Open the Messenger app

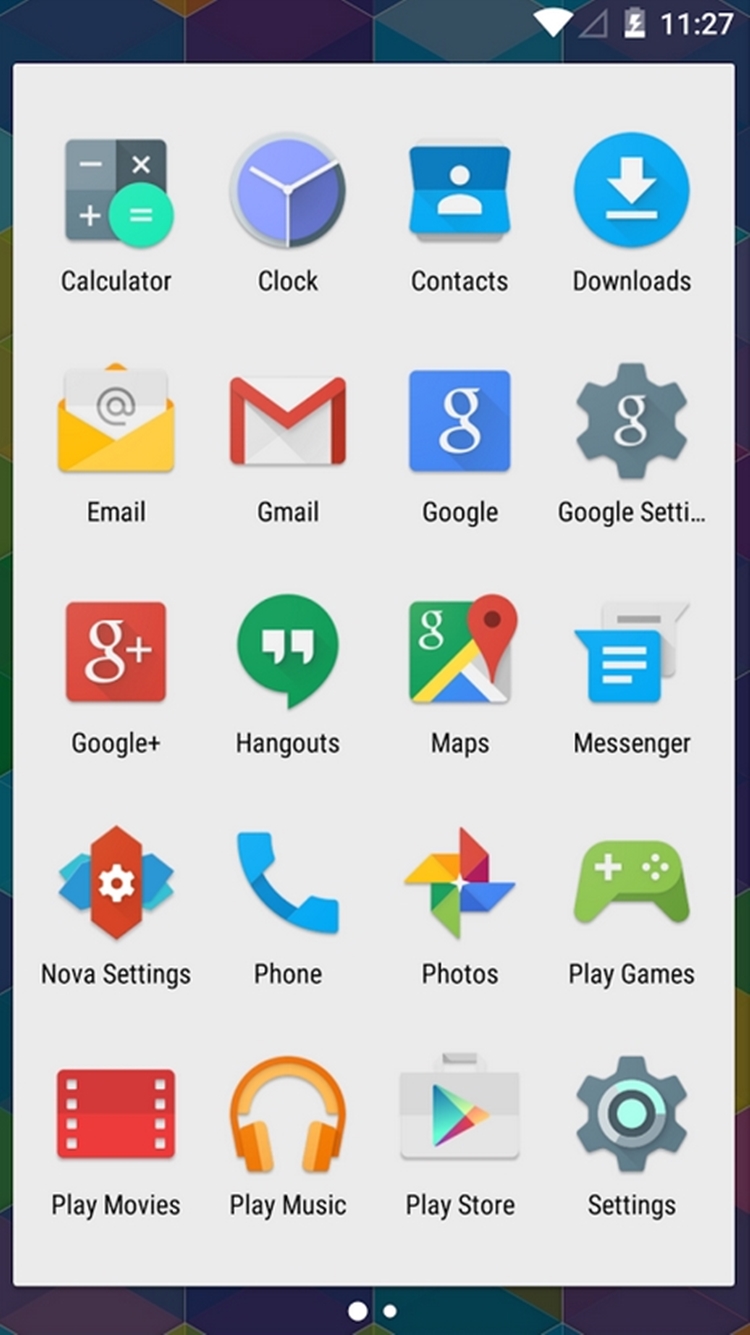tap(632, 652)
